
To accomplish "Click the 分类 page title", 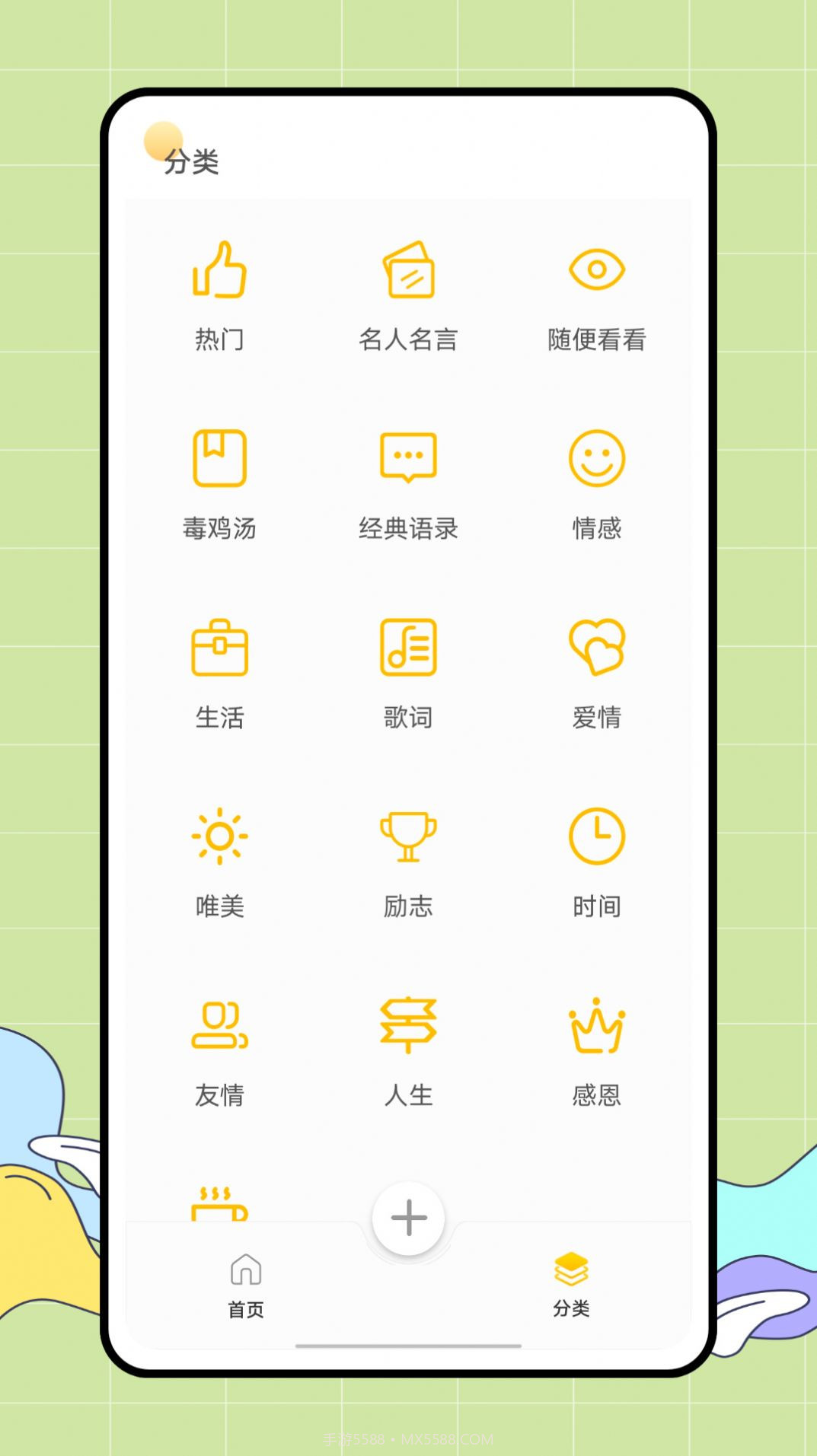I will (x=190, y=162).
